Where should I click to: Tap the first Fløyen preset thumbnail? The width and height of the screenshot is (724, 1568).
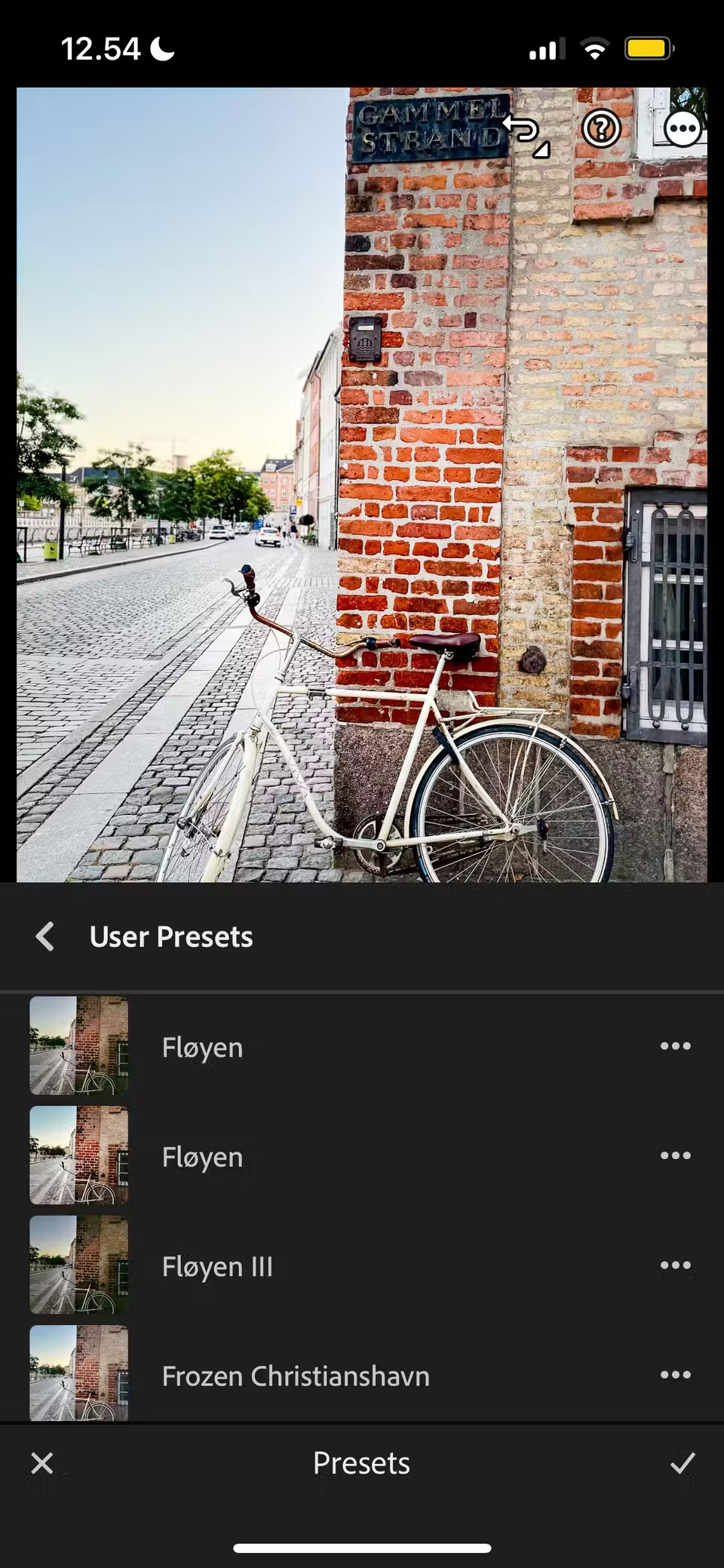78,1047
